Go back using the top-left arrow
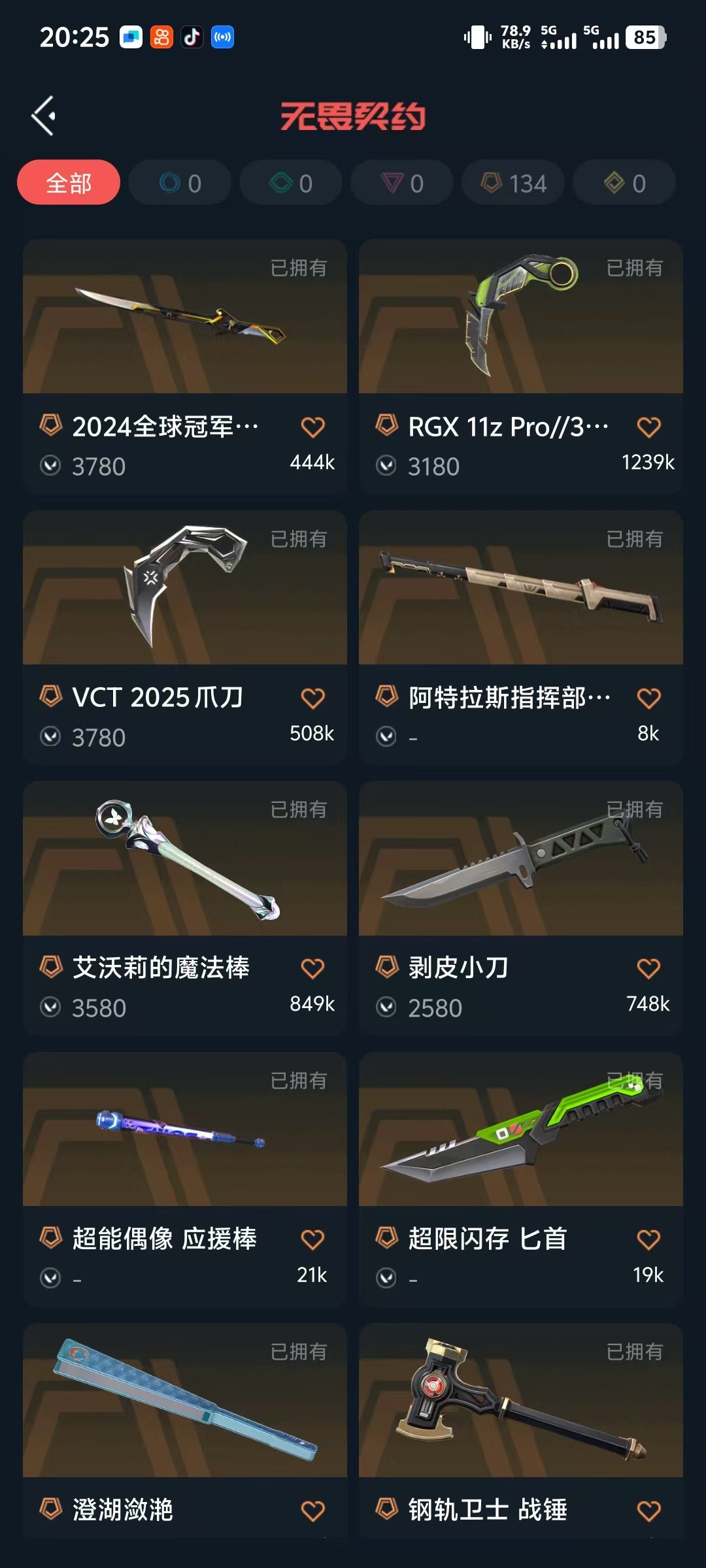The width and height of the screenshot is (706, 1568). click(x=44, y=116)
